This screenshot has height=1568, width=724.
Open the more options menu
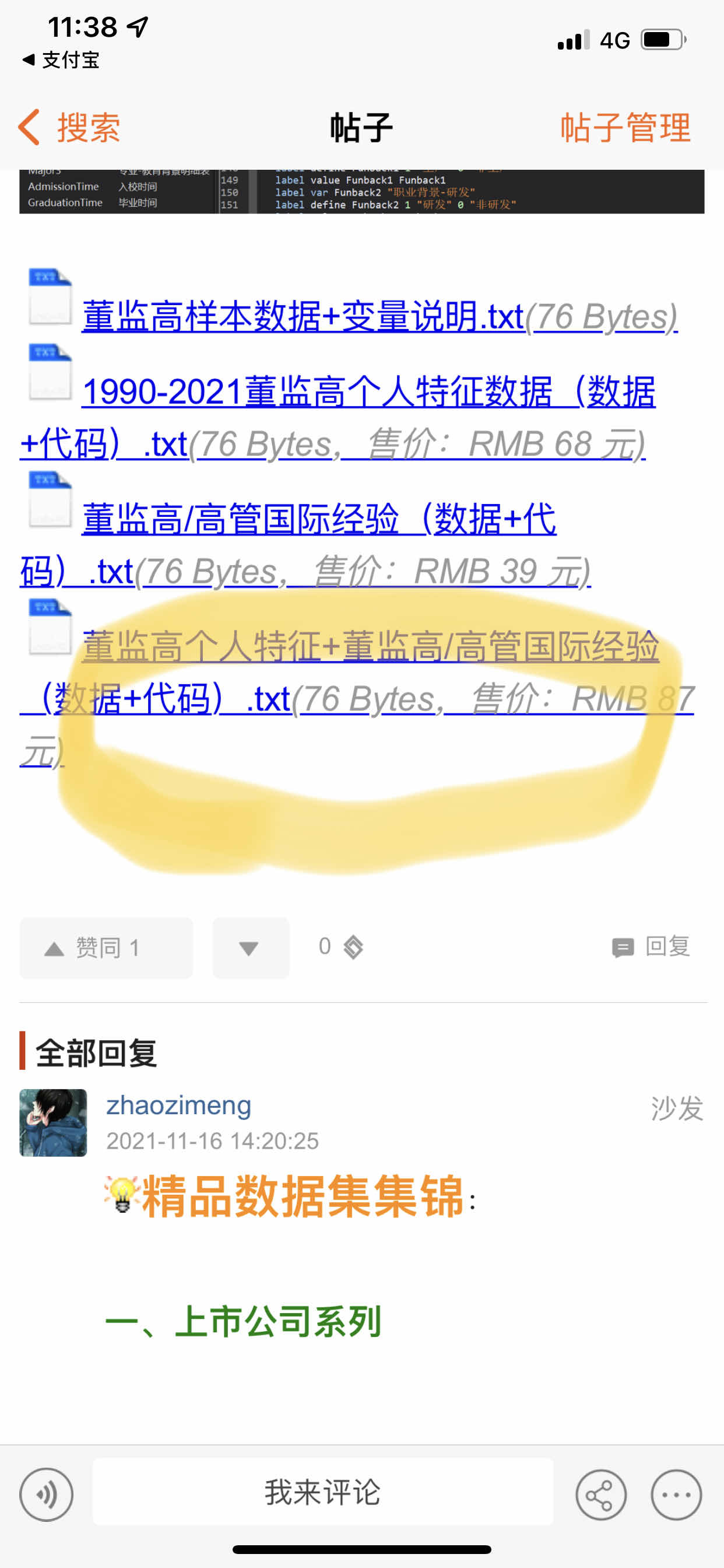(676, 1494)
